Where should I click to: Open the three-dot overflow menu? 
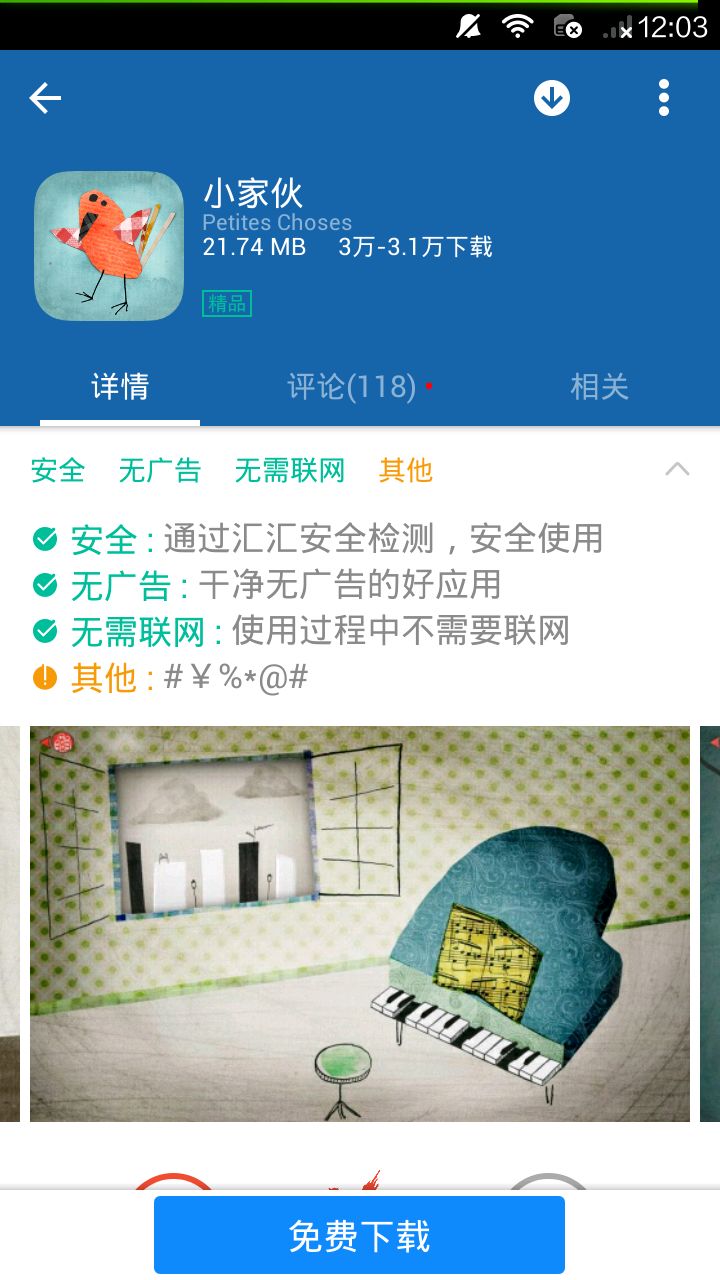pyautogui.click(x=663, y=98)
